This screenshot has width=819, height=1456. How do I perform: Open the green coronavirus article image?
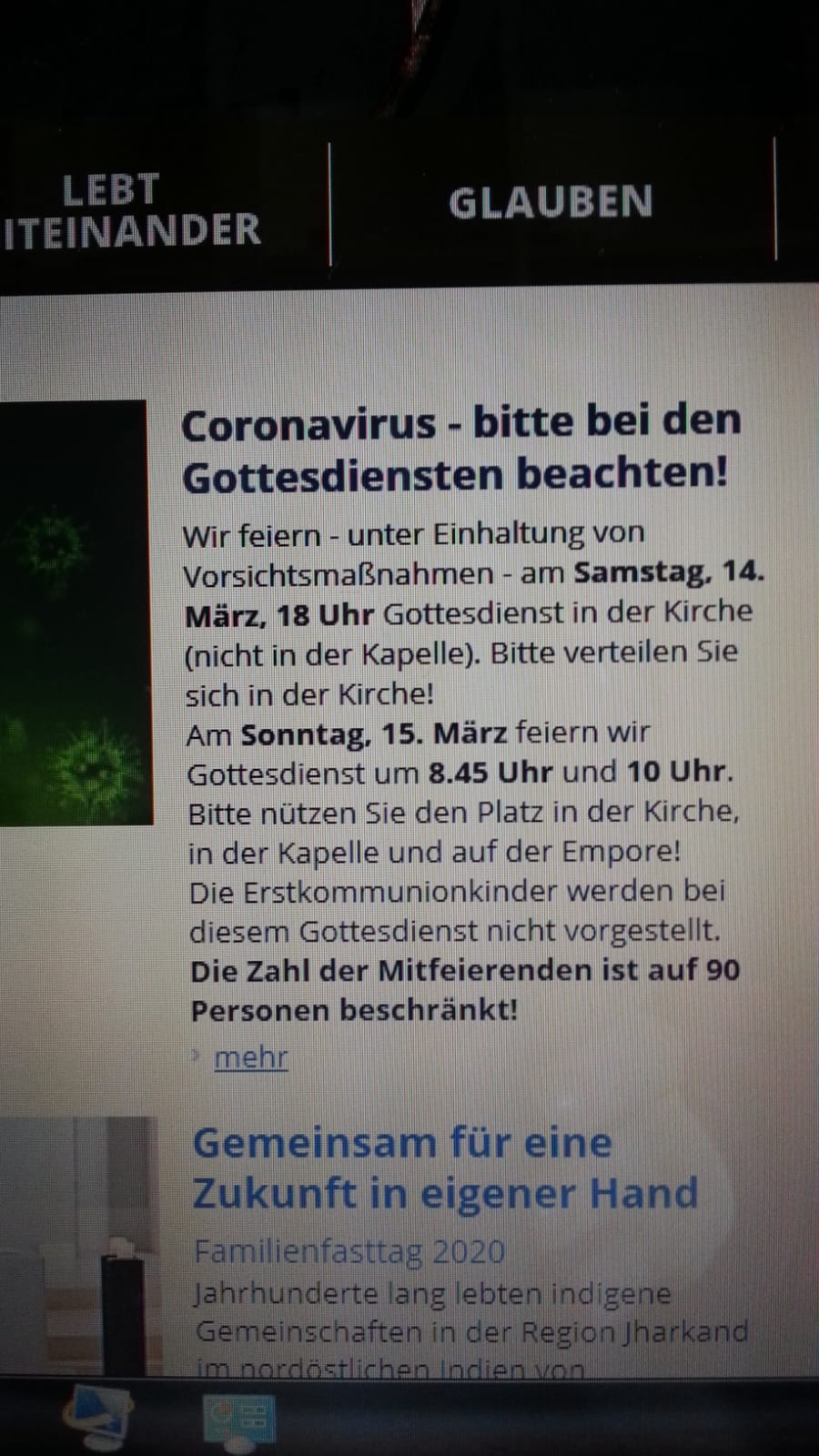pyautogui.click(x=75, y=612)
